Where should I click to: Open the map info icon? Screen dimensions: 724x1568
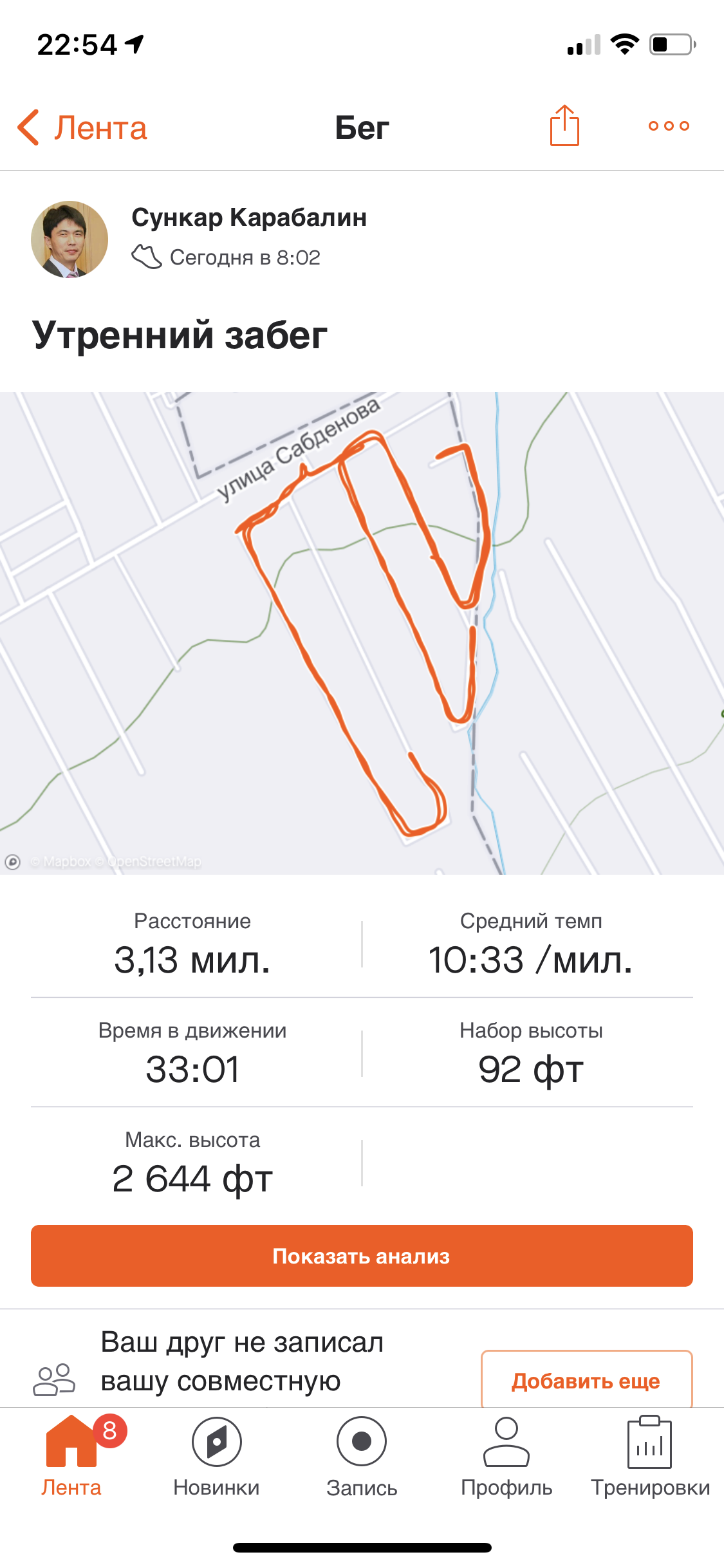point(13,862)
